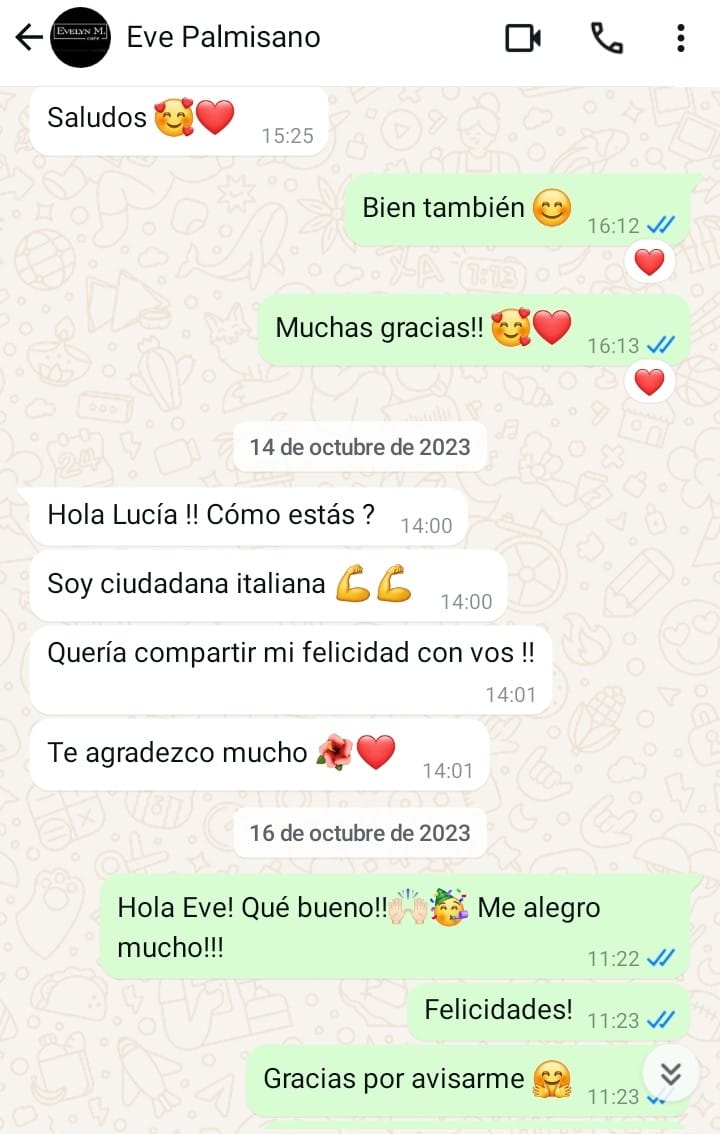Open the overflow menu
Screen dimensions: 720x1134
pos(680,38)
